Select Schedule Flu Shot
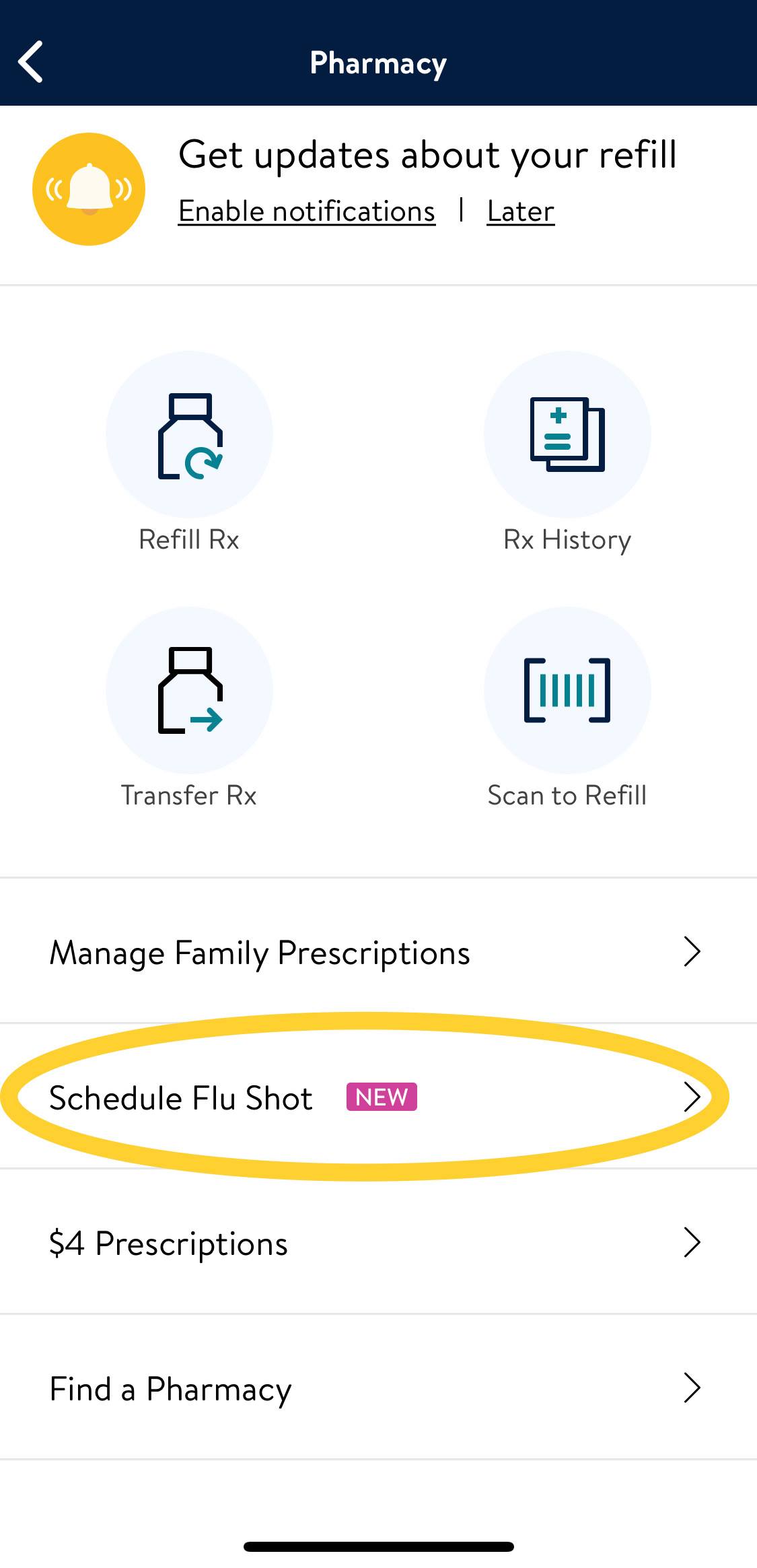757x1568 pixels. [x=377, y=1097]
